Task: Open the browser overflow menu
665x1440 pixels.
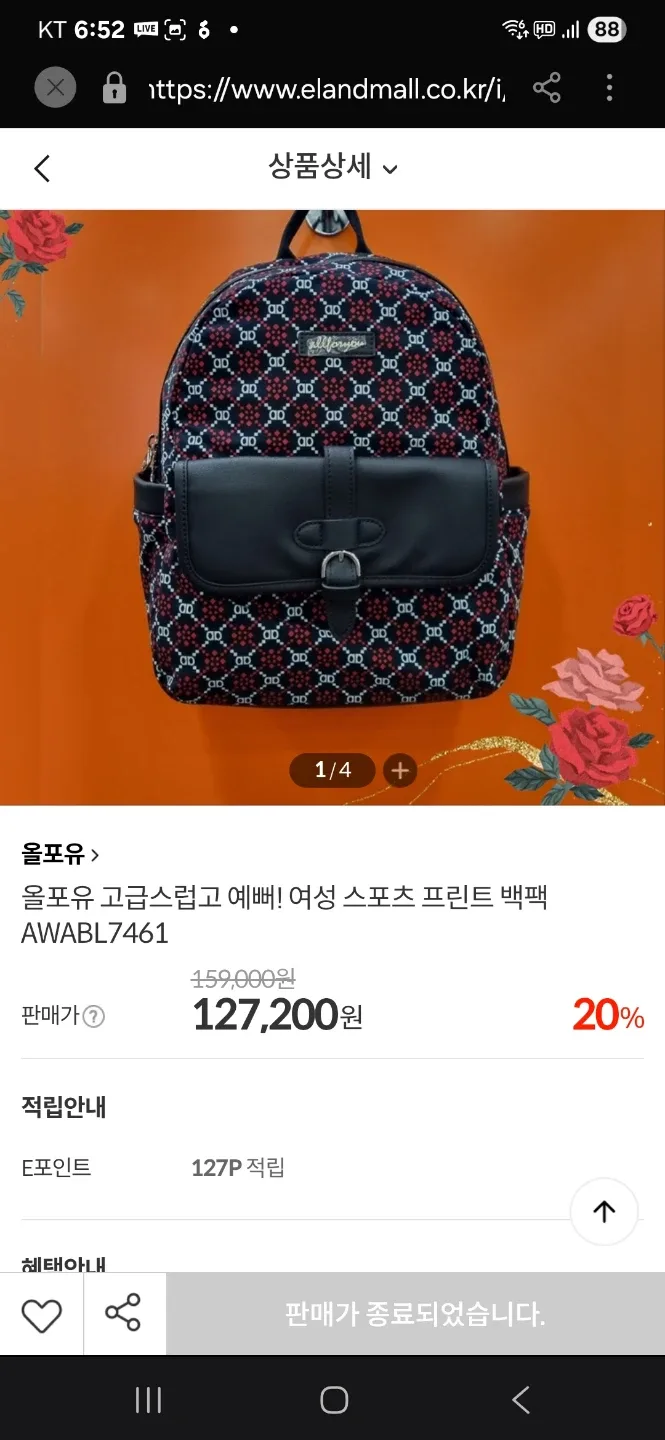Action: (609, 88)
